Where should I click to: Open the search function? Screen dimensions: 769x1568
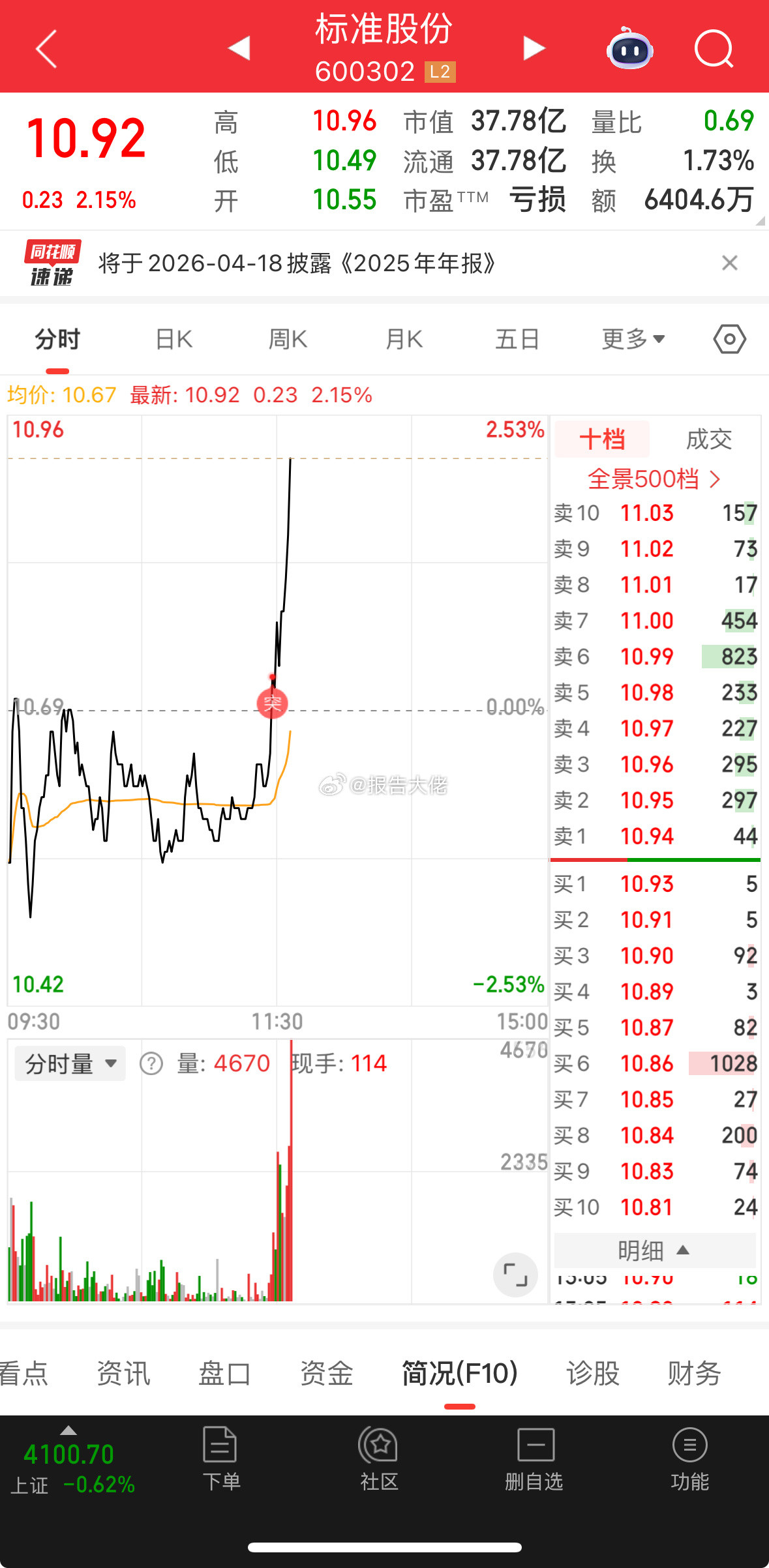click(x=714, y=49)
